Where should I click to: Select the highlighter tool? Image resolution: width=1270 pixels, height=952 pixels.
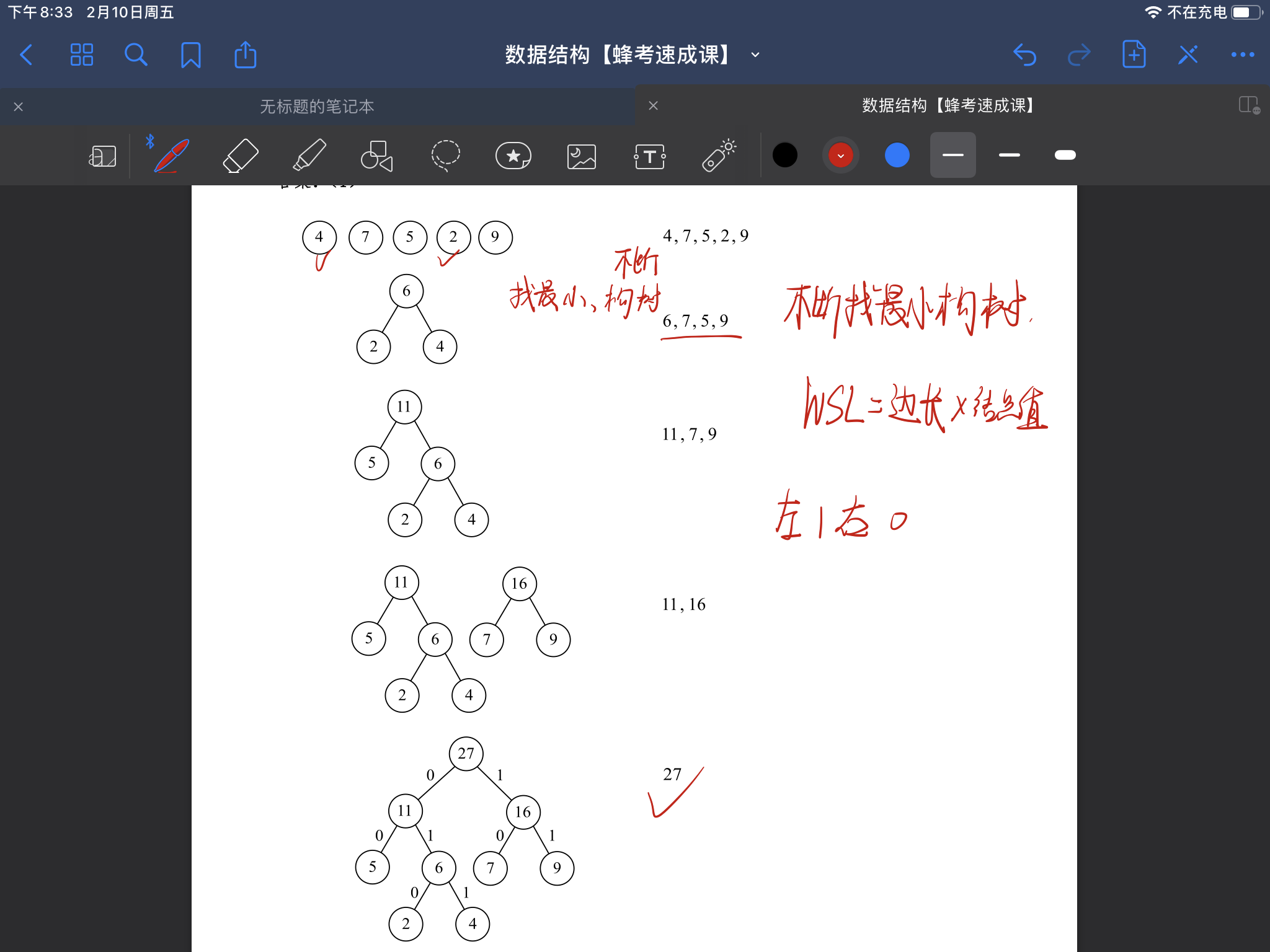pyautogui.click(x=309, y=156)
